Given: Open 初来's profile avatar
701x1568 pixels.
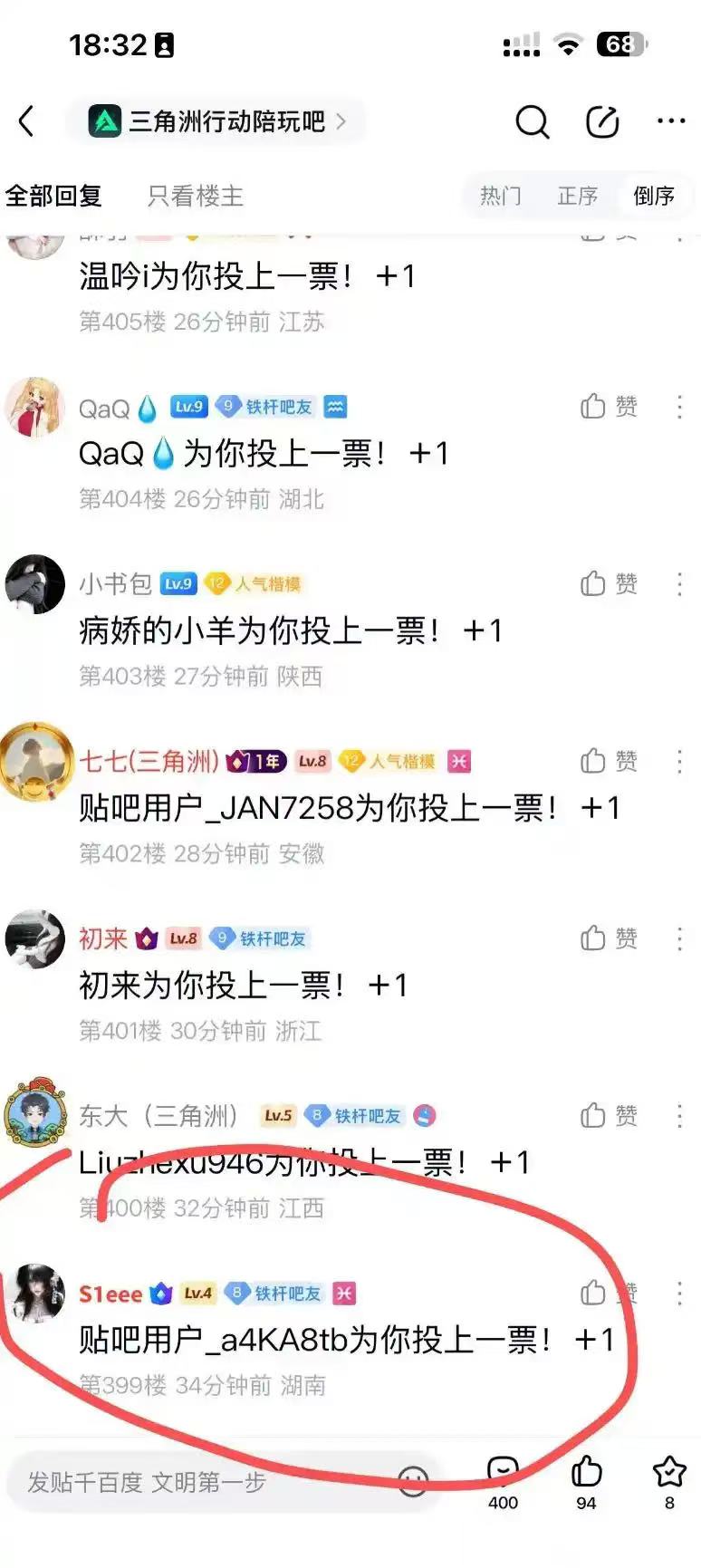Looking at the screenshot, I should point(35,938).
